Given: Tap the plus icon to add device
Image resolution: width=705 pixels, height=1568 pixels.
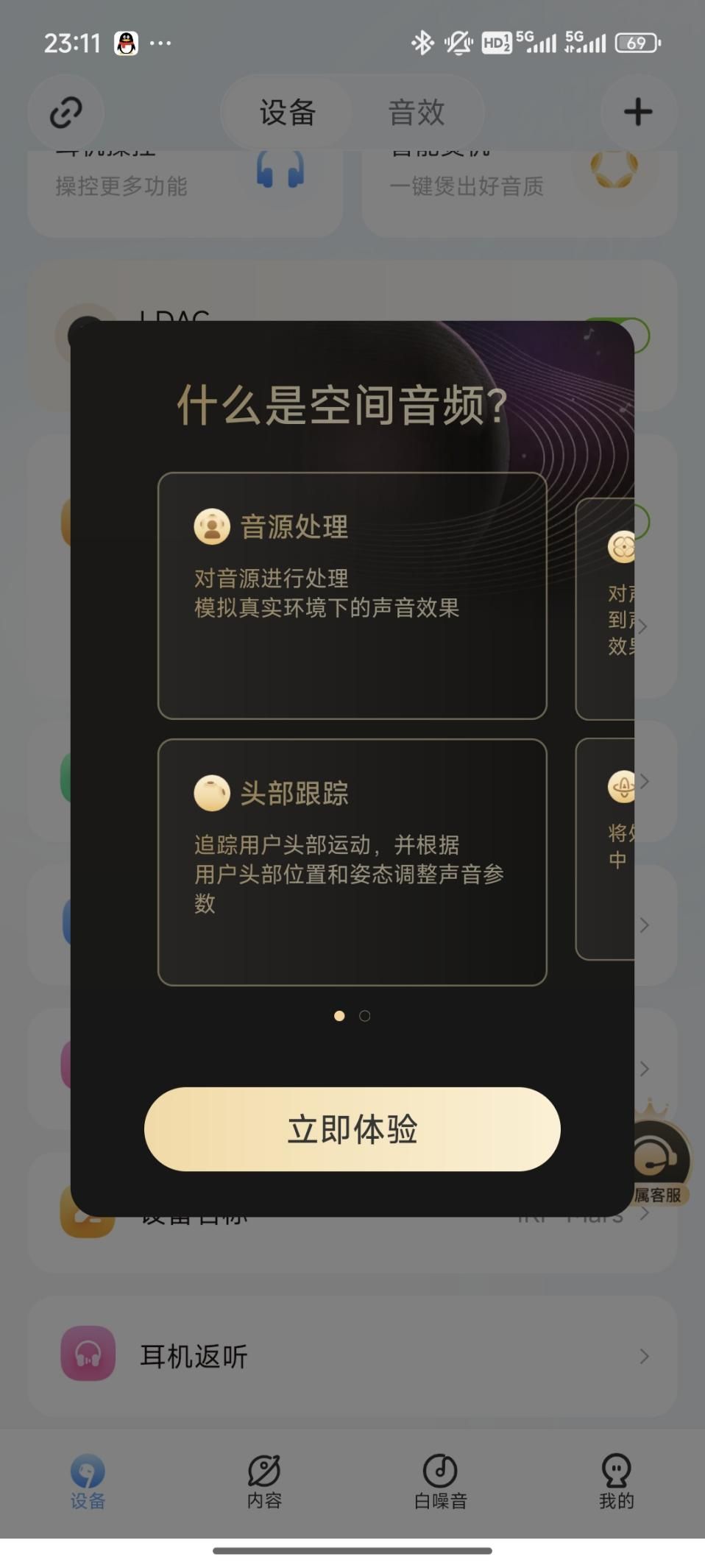Looking at the screenshot, I should 637,113.
